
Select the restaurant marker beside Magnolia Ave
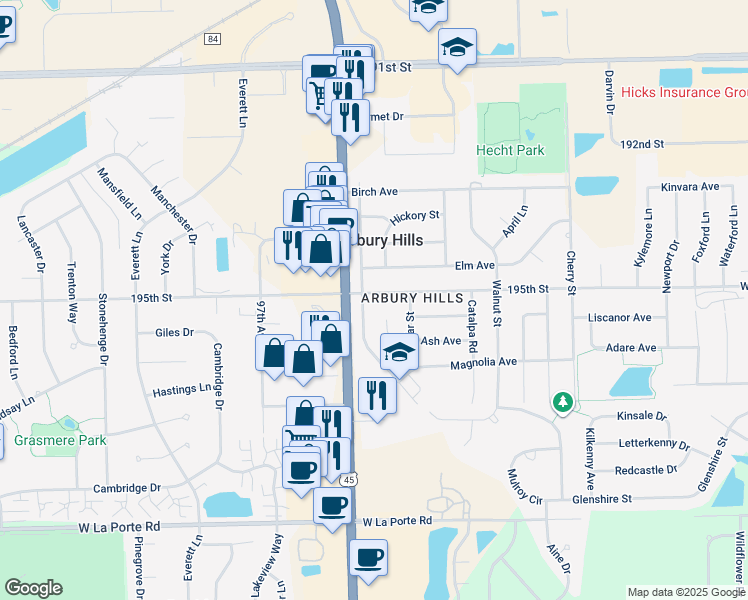(377, 396)
